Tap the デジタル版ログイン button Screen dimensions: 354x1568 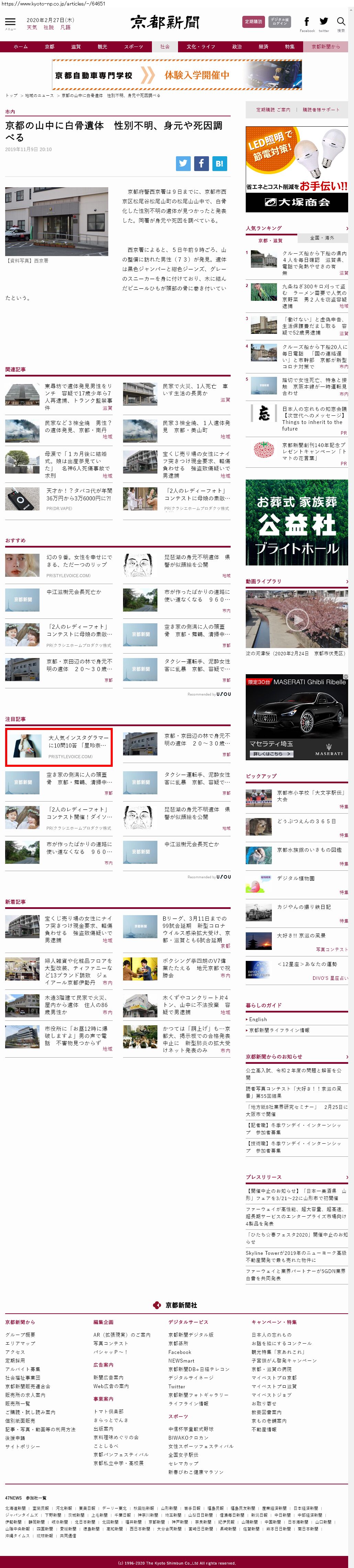[280, 22]
